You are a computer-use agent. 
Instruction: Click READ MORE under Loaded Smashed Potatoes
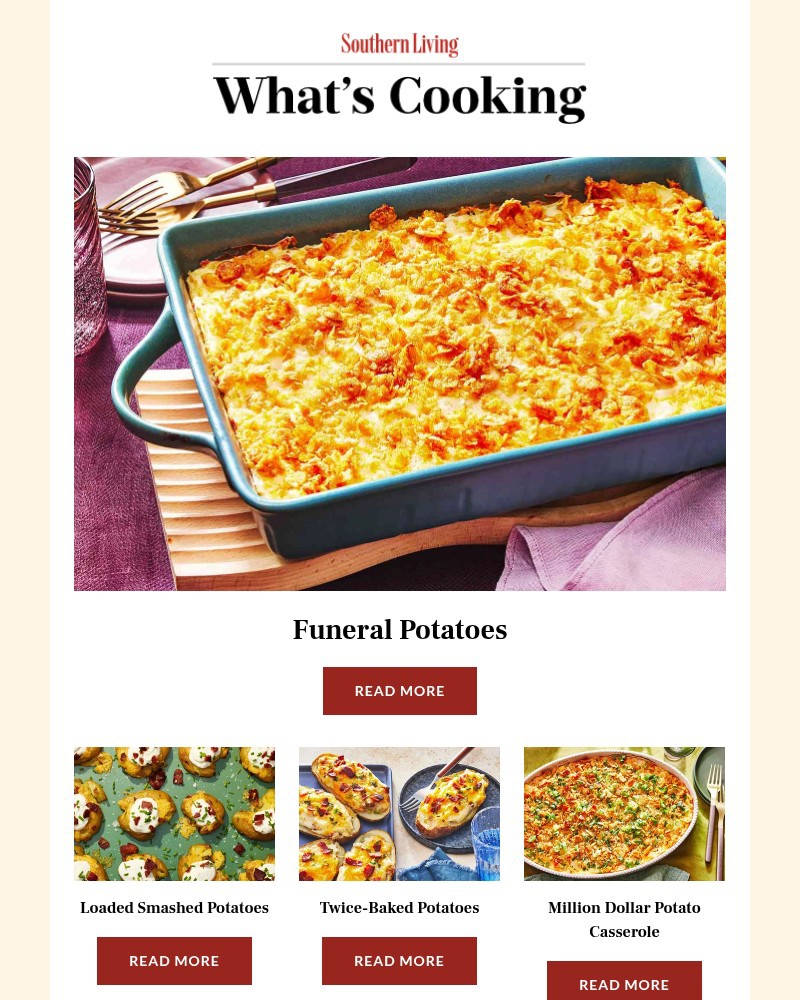(x=174, y=960)
